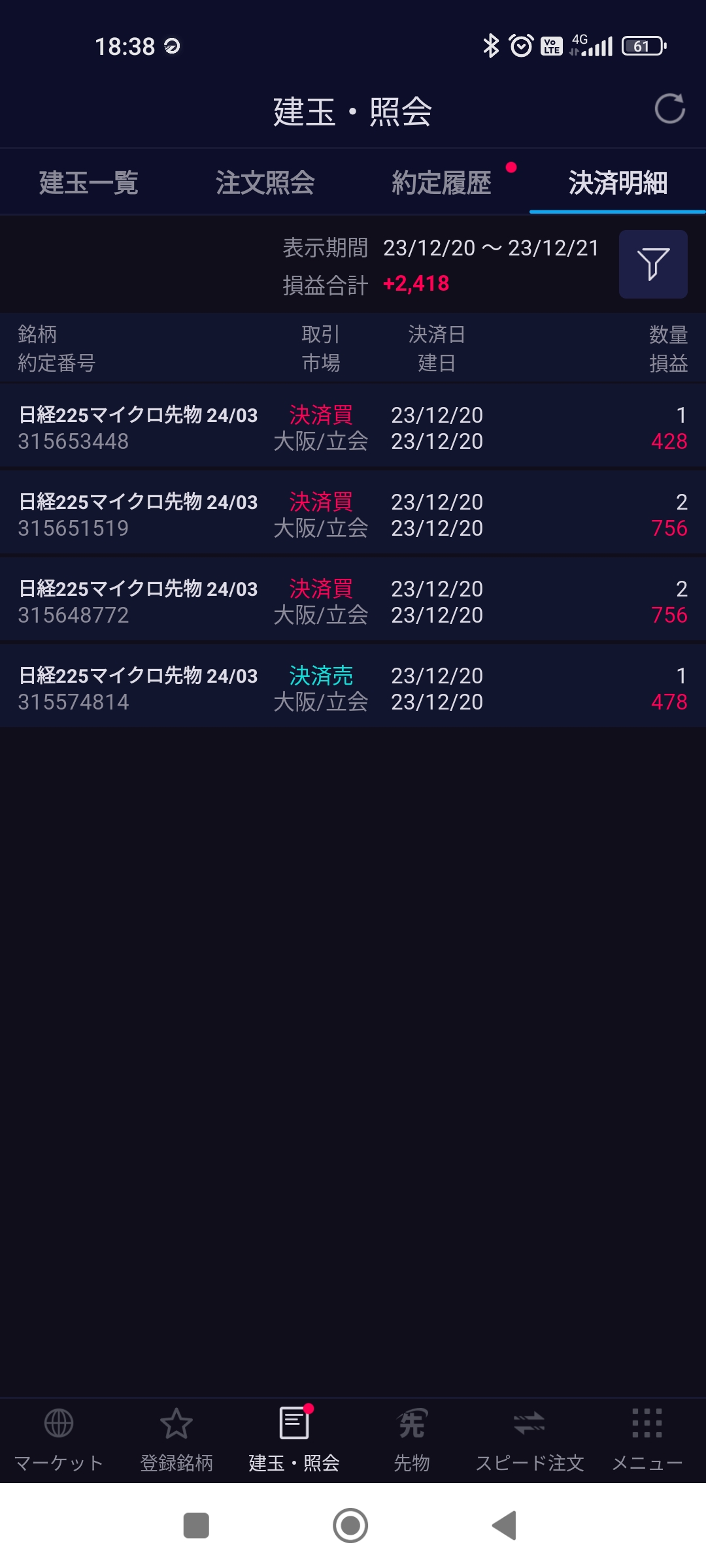Screen dimensions: 706x1568
Task: Switch to the 建玉一覧 tab
Action: pyautogui.click(x=88, y=182)
